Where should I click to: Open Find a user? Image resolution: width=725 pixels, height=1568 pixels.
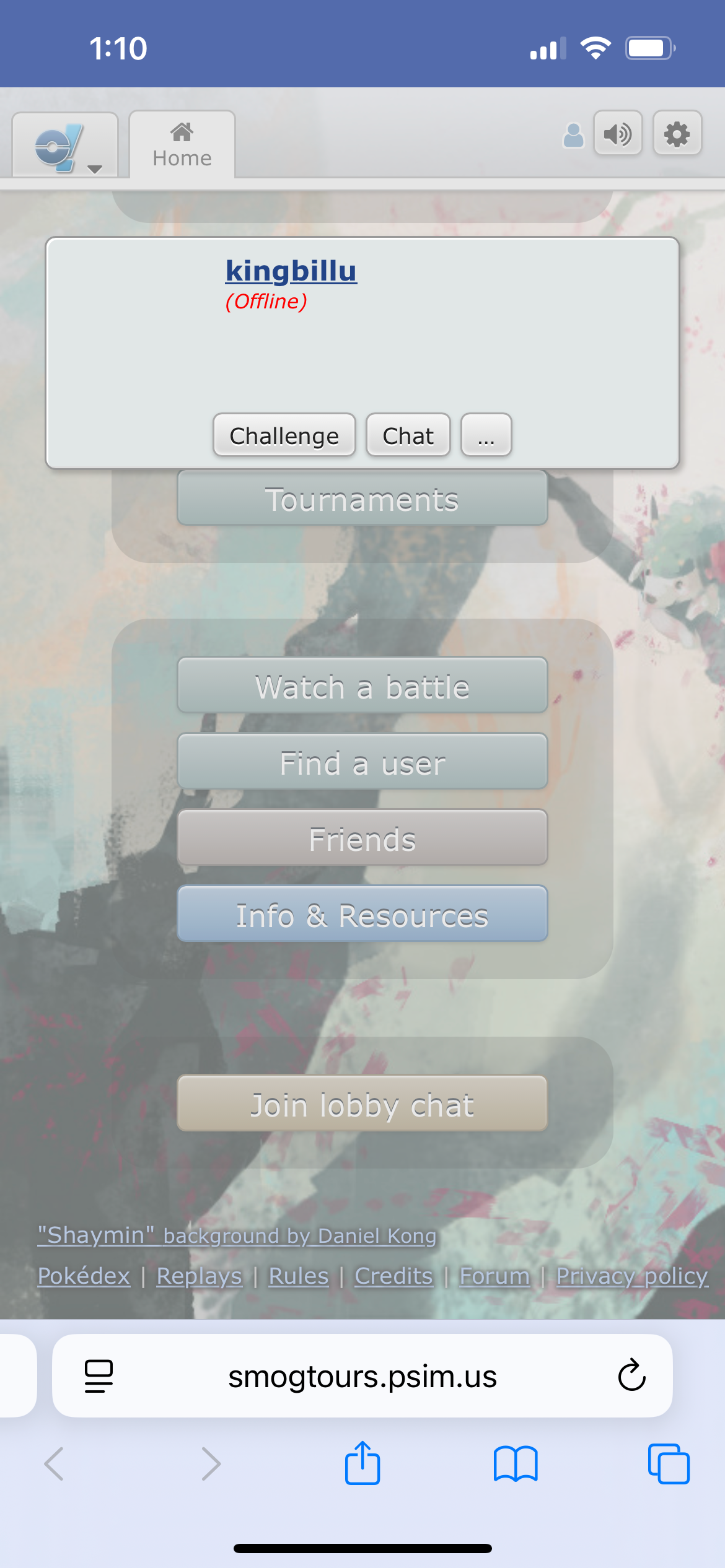362,762
